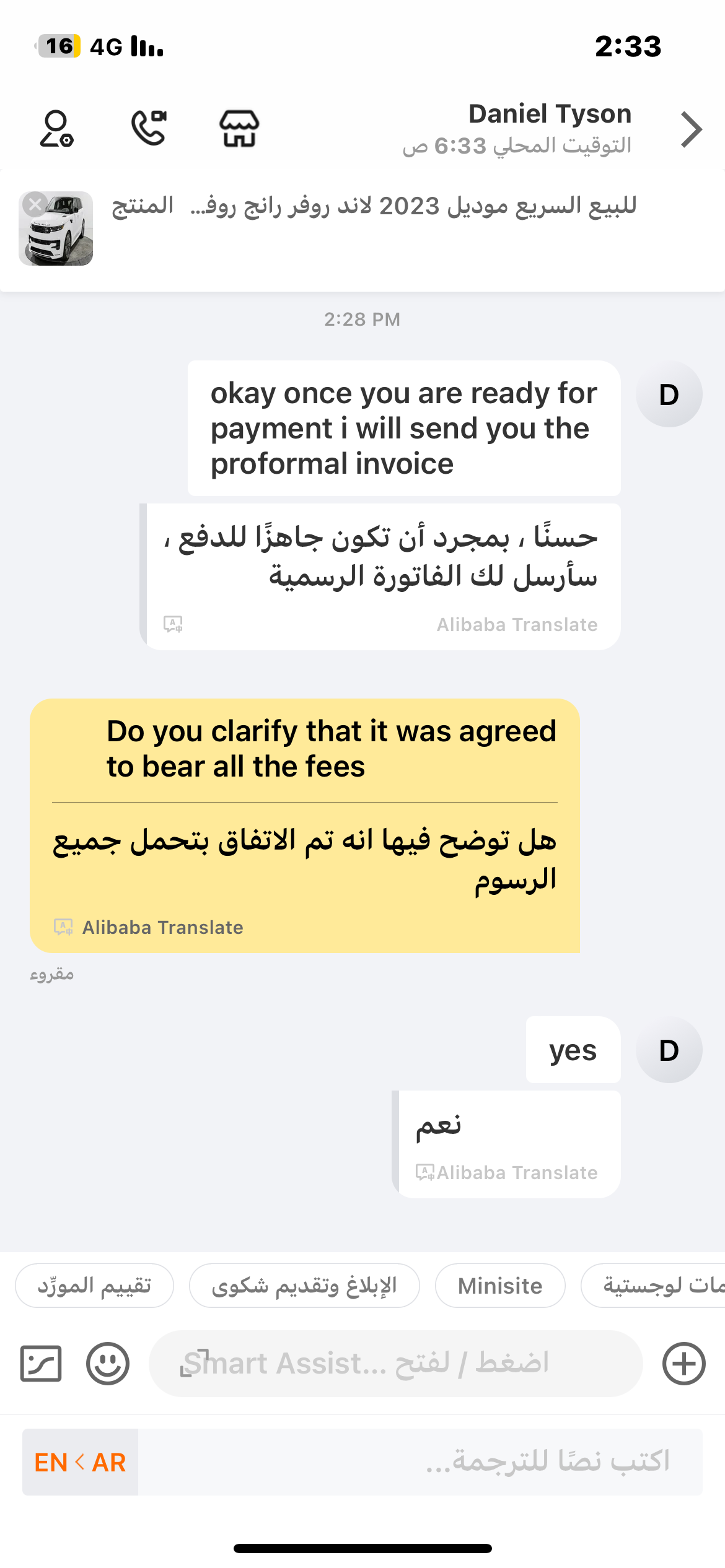The width and height of the screenshot is (725, 1568).
Task: Open the quick replies icon beside emoji
Action: tap(41, 1364)
